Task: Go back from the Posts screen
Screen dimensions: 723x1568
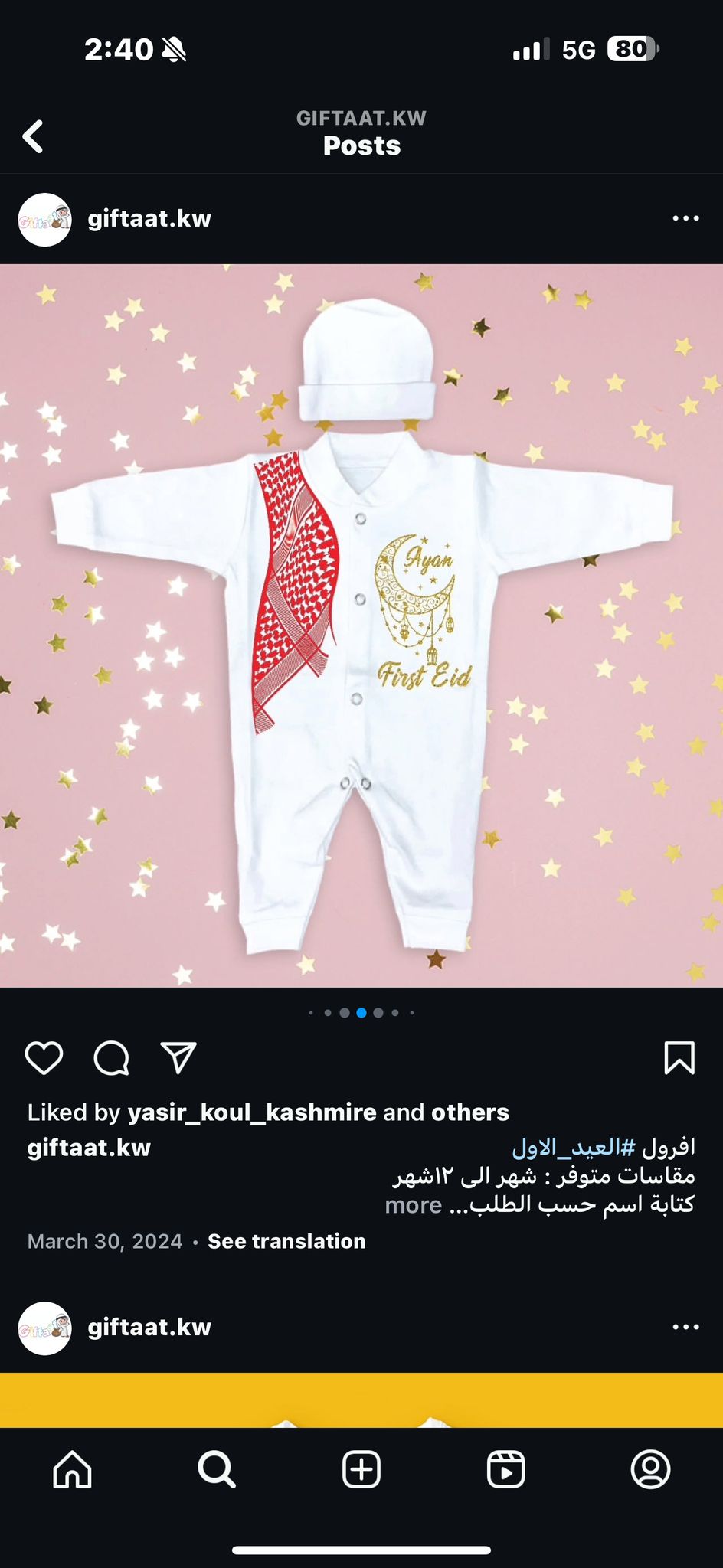Action: (33, 137)
